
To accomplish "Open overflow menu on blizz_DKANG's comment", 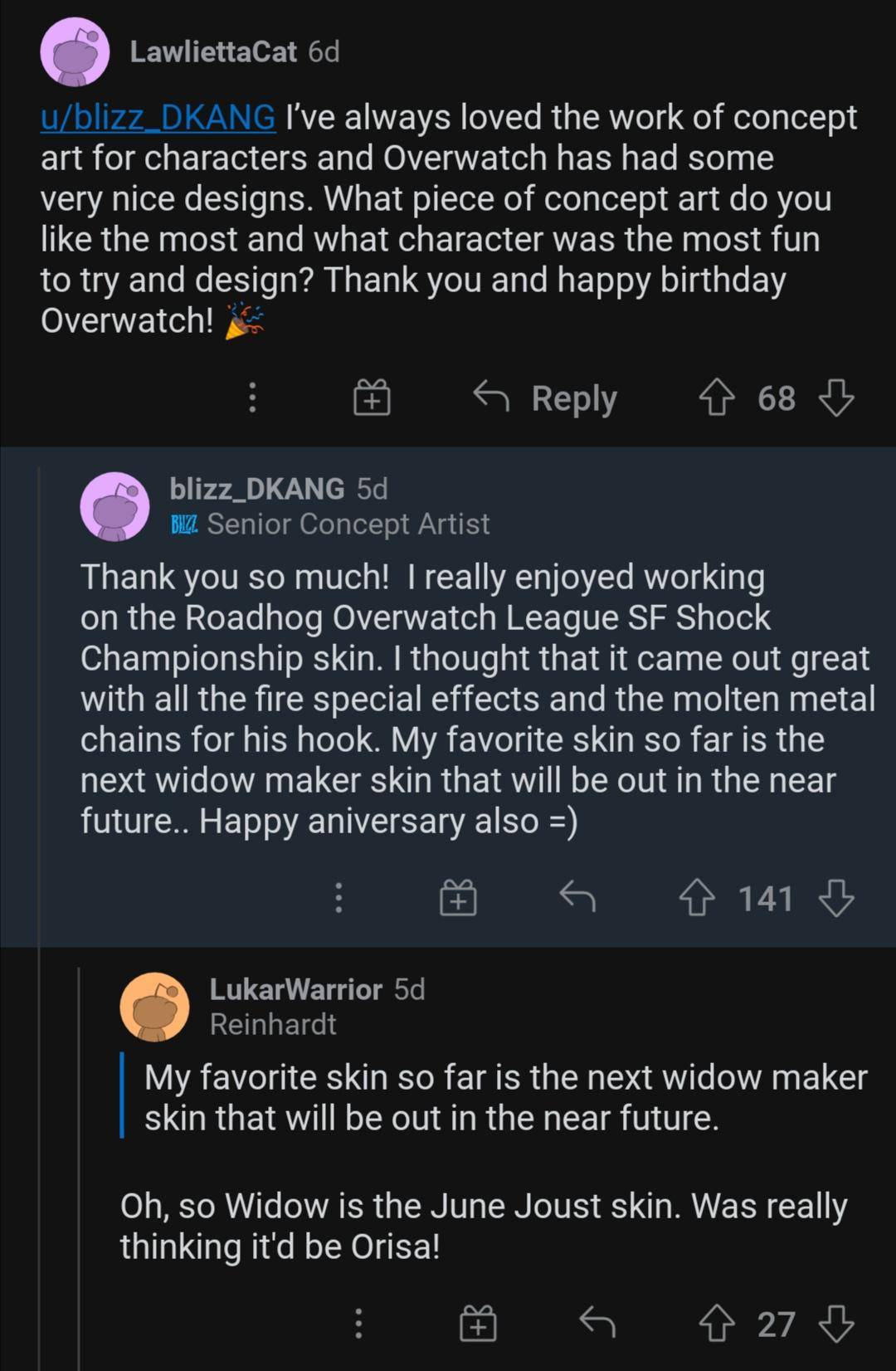I will click(338, 897).
